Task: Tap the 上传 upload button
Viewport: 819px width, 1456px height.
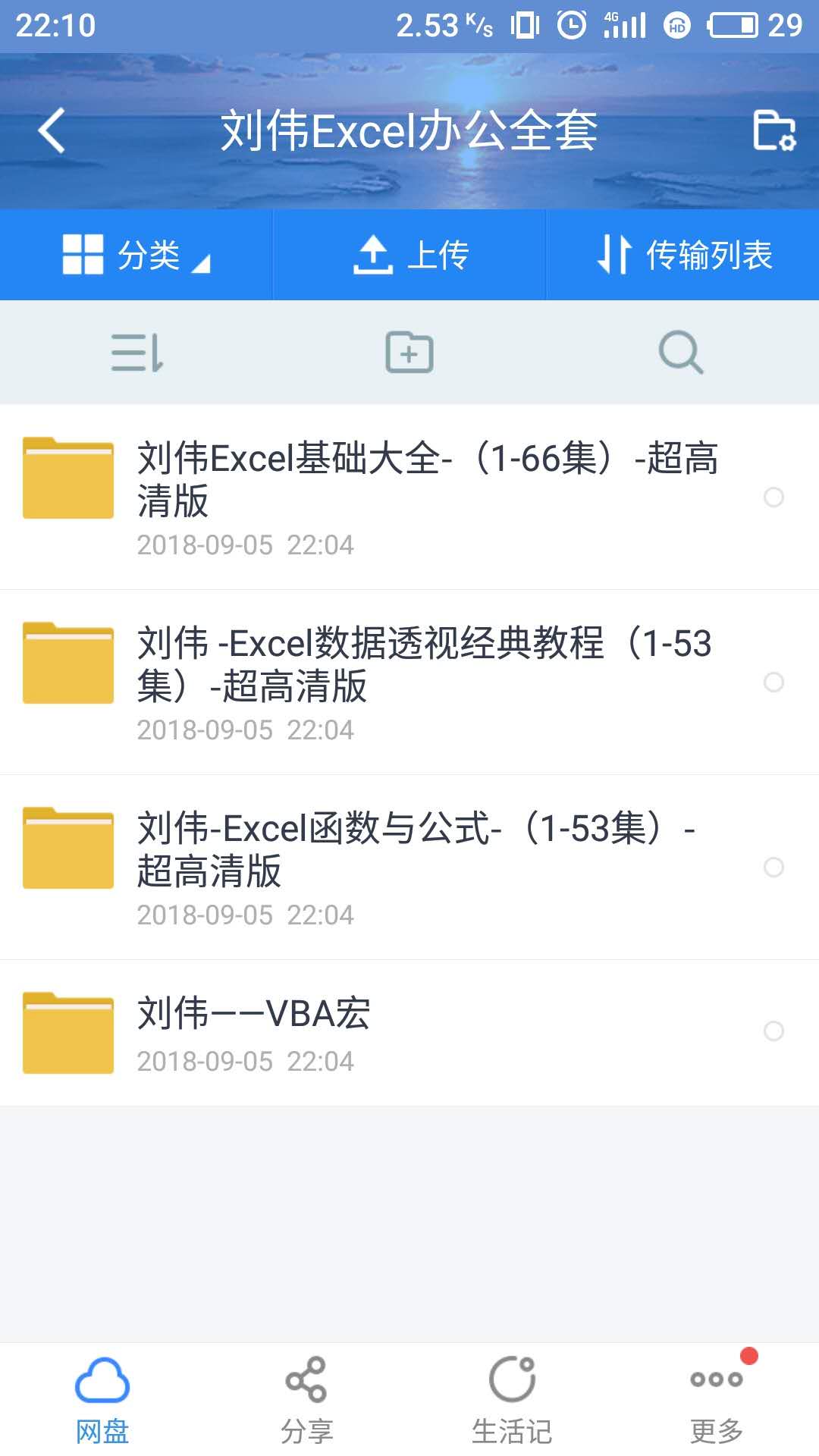Action: (410, 255)
